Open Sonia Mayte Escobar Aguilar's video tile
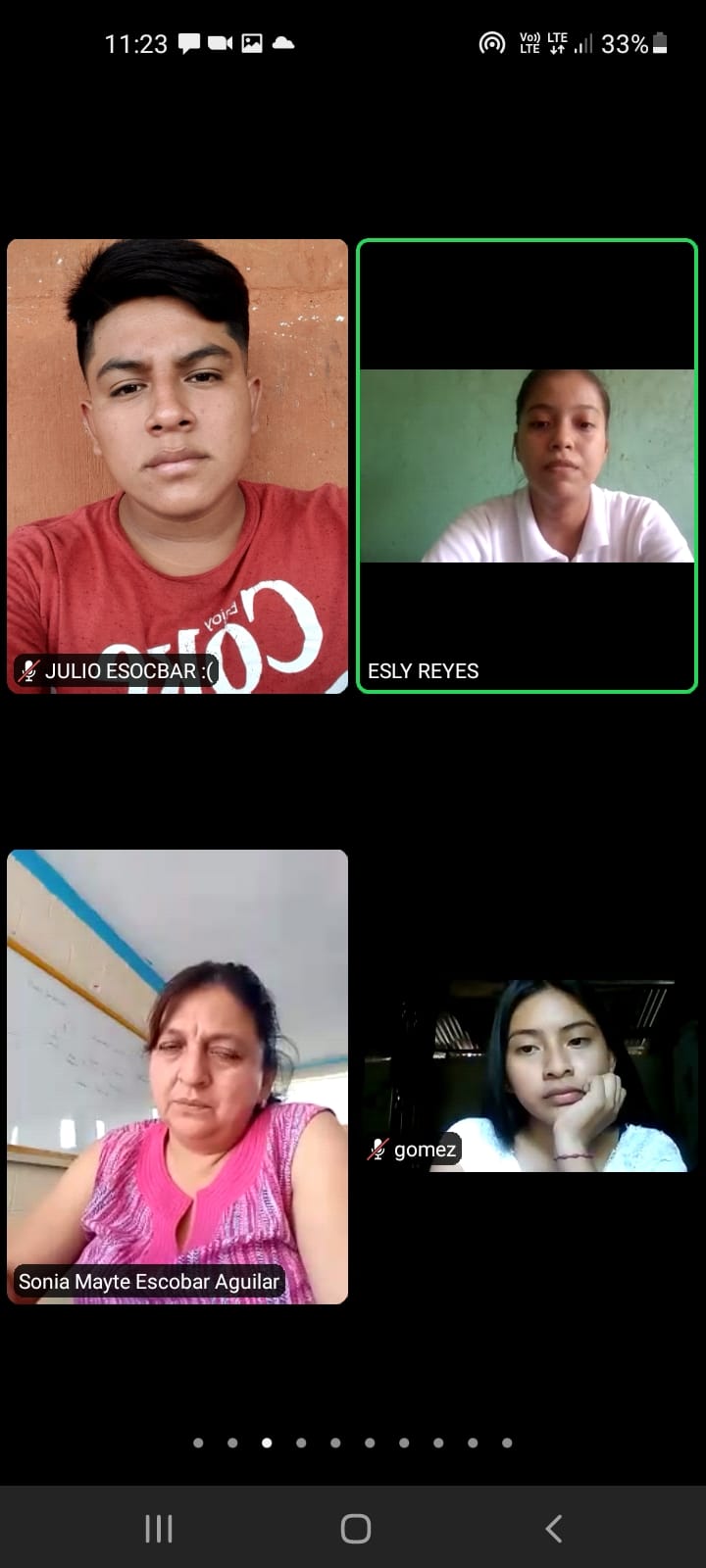 click(x=177, y=1076)
